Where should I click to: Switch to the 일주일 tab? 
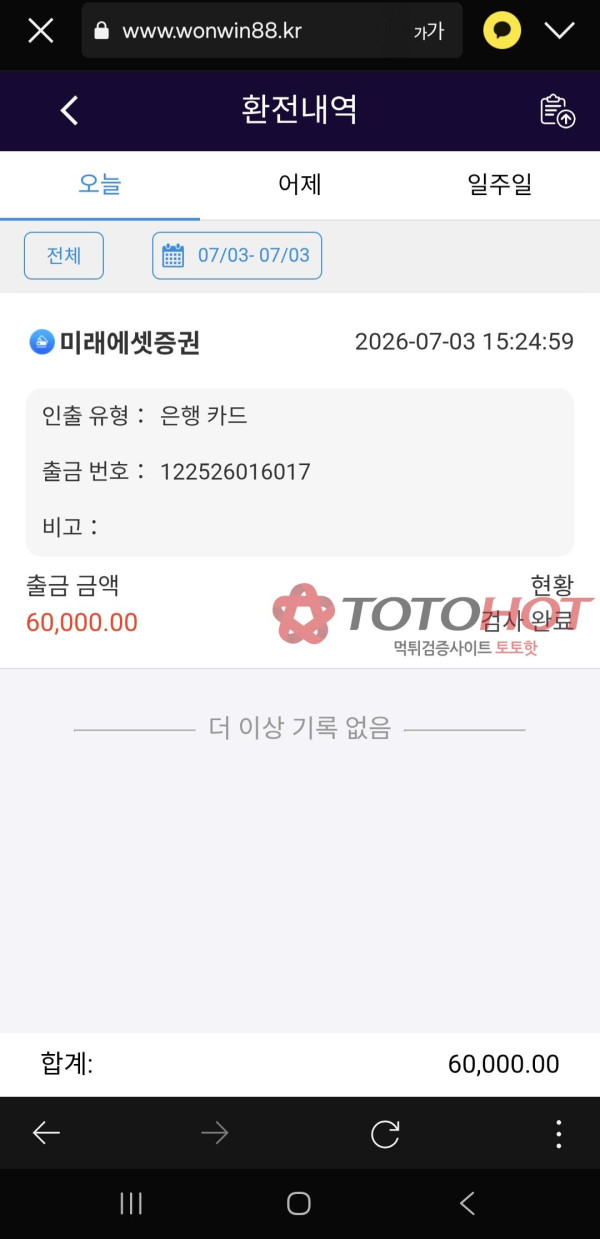[x=500, y=185]
